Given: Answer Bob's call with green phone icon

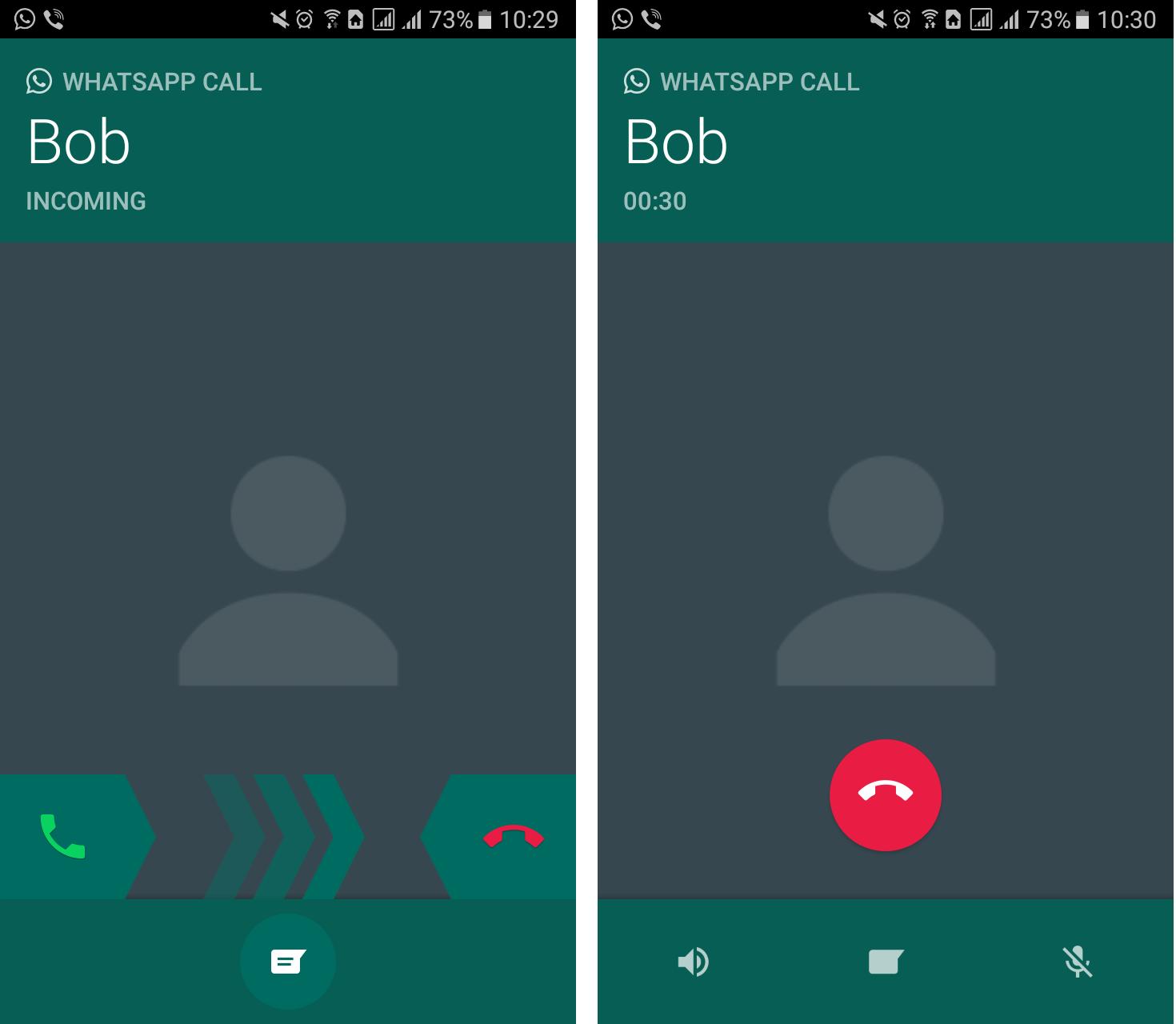Looking at the screenshot, I should point(62,837).
